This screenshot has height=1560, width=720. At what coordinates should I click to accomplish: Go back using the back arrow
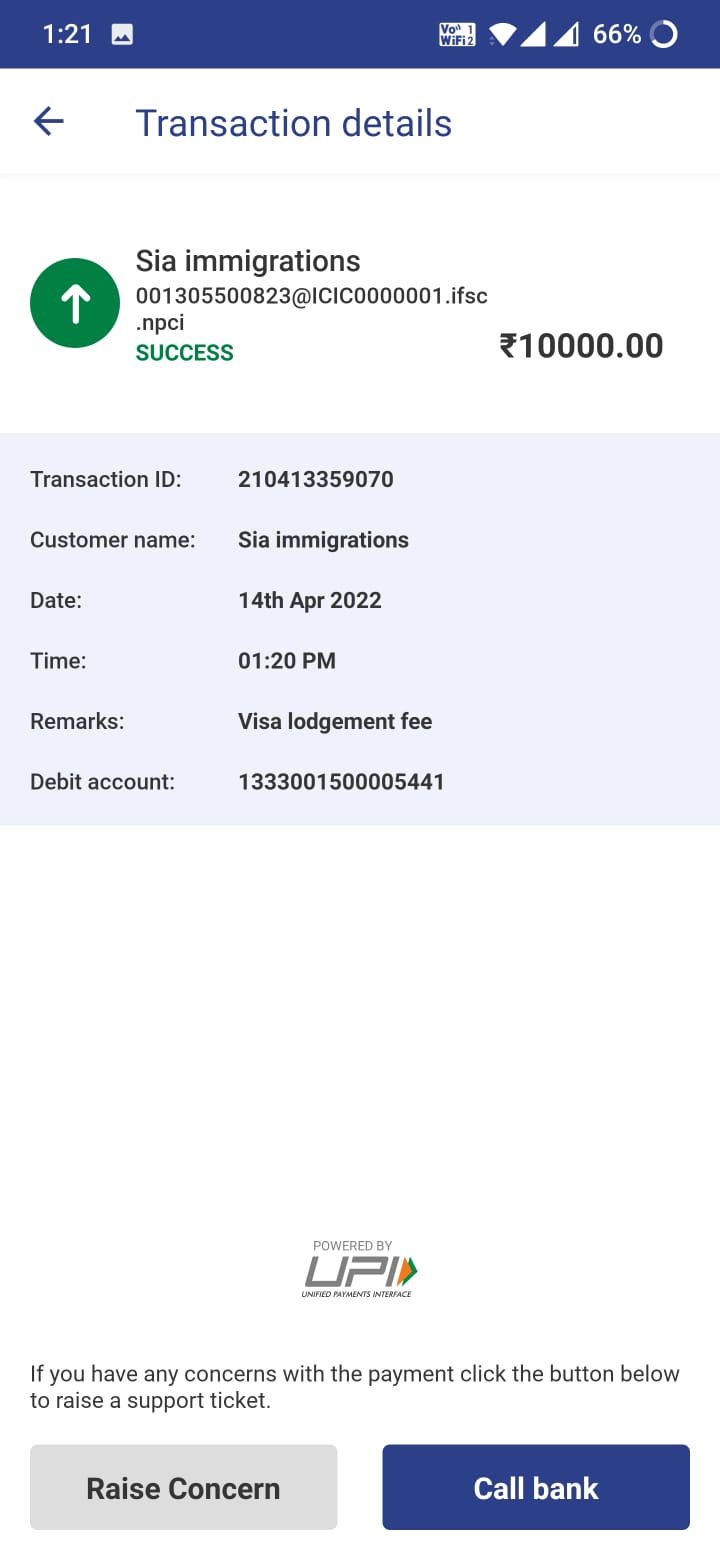(x=48, y=122)
